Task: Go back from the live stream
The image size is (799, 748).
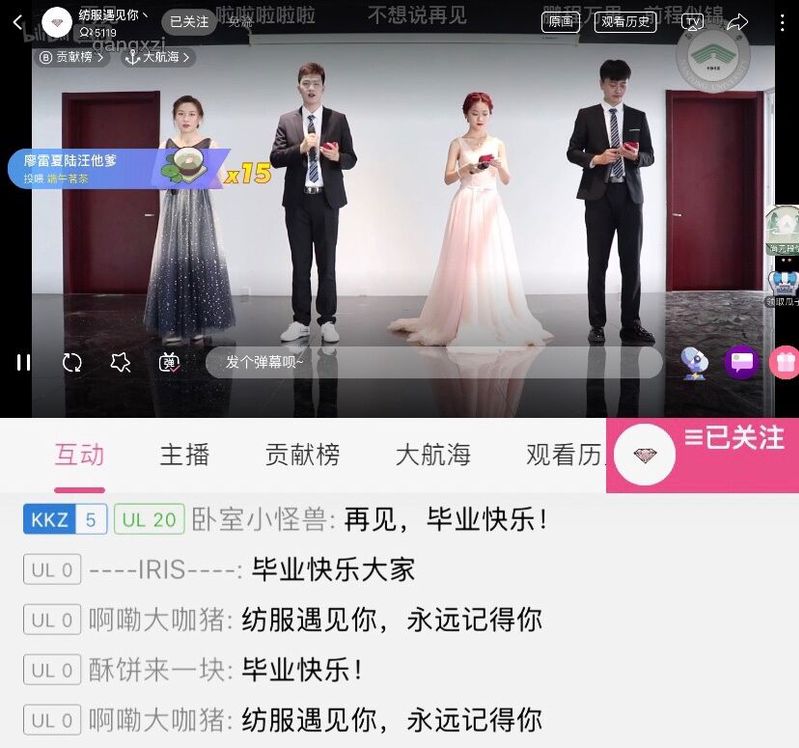Action: [x=17, y=22]
